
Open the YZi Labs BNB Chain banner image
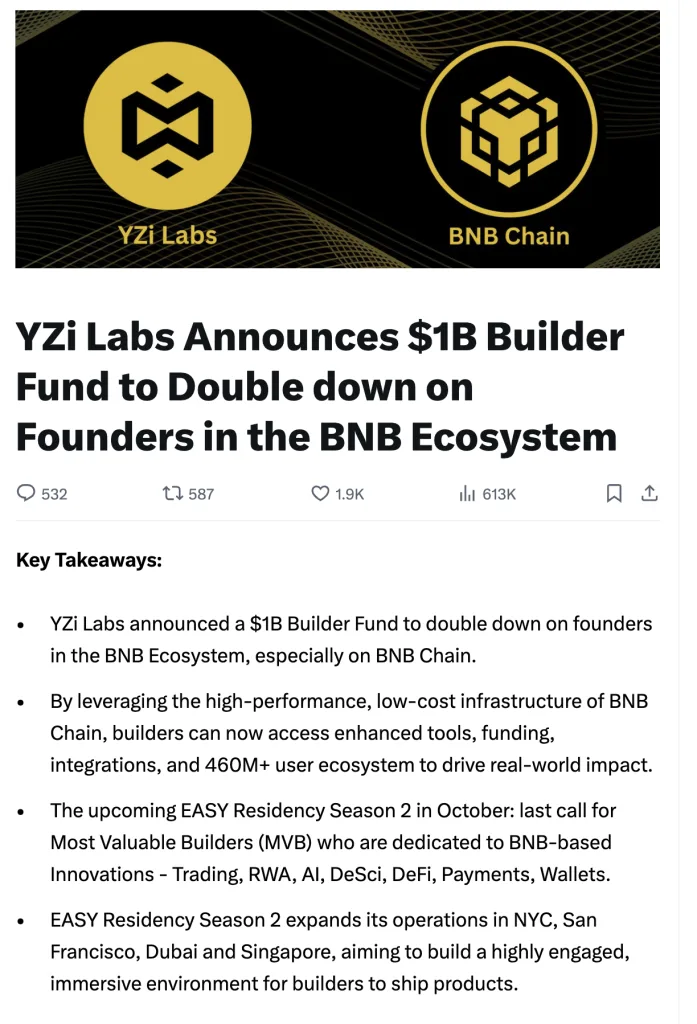(x=337, y=139)
